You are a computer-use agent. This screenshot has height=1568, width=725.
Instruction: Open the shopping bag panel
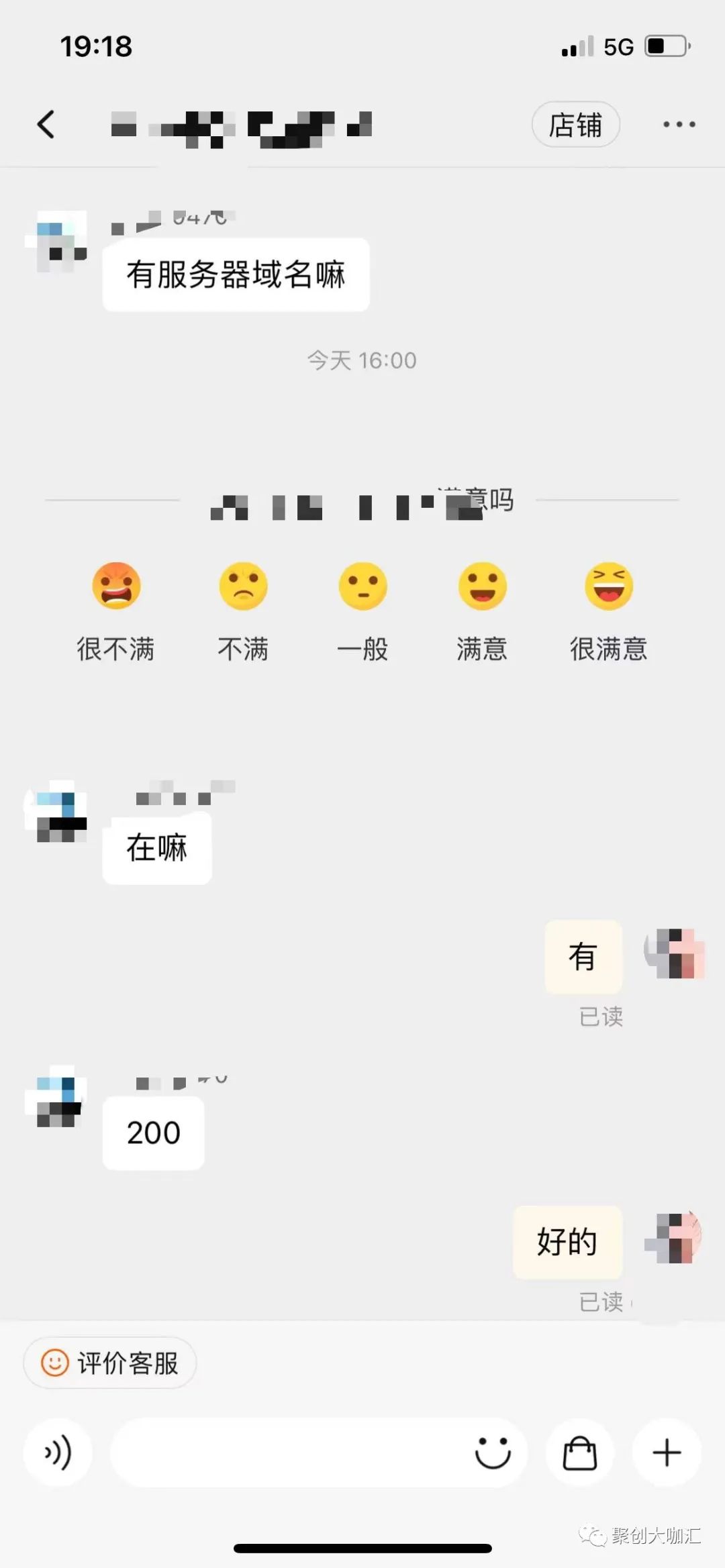tap(580, 1453)
